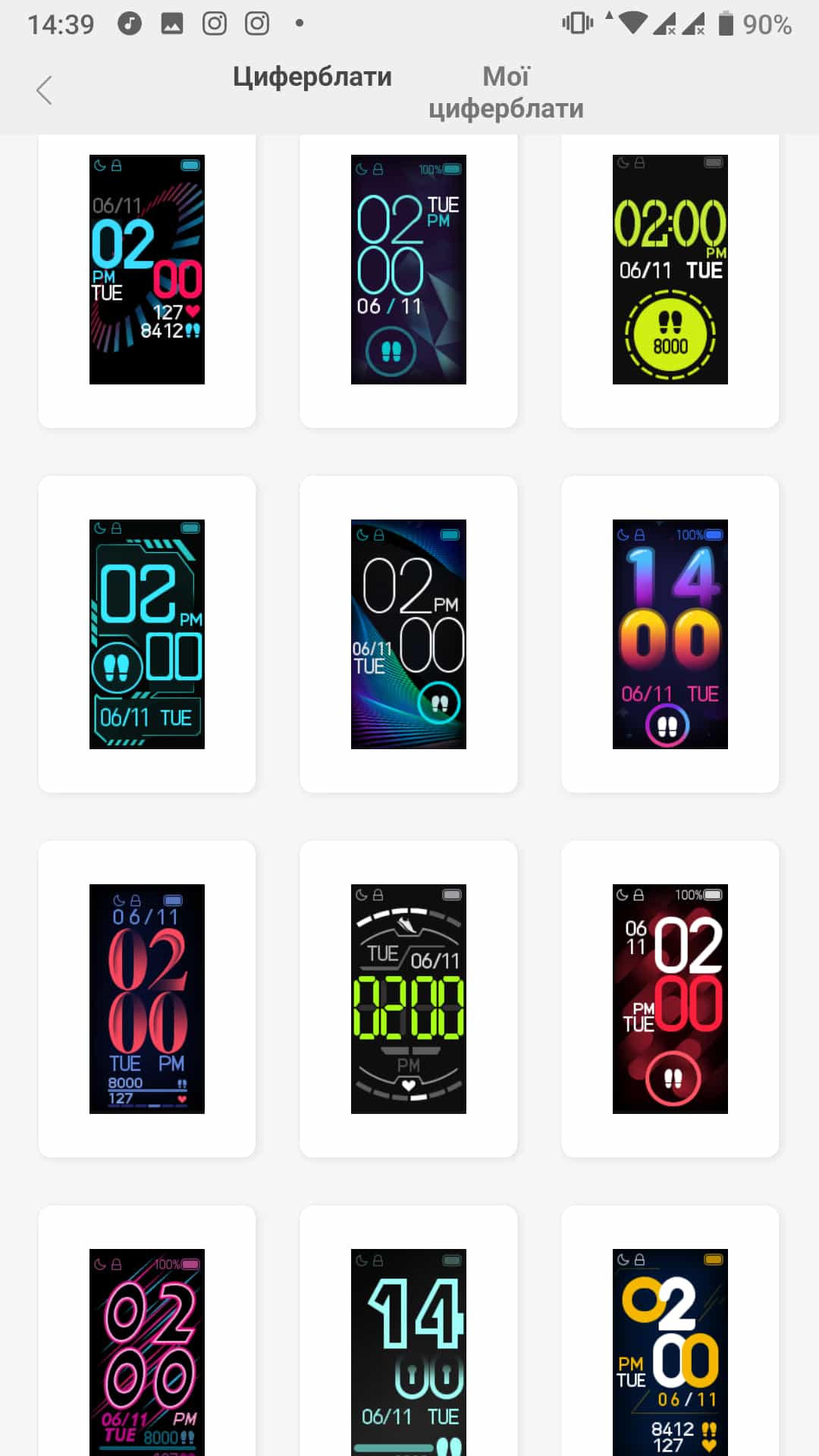Select the cyan futuristic HUD-frame watch face
Image resolution: width=819 pixels, height=1456 pixels.
[x=147, y=634]
